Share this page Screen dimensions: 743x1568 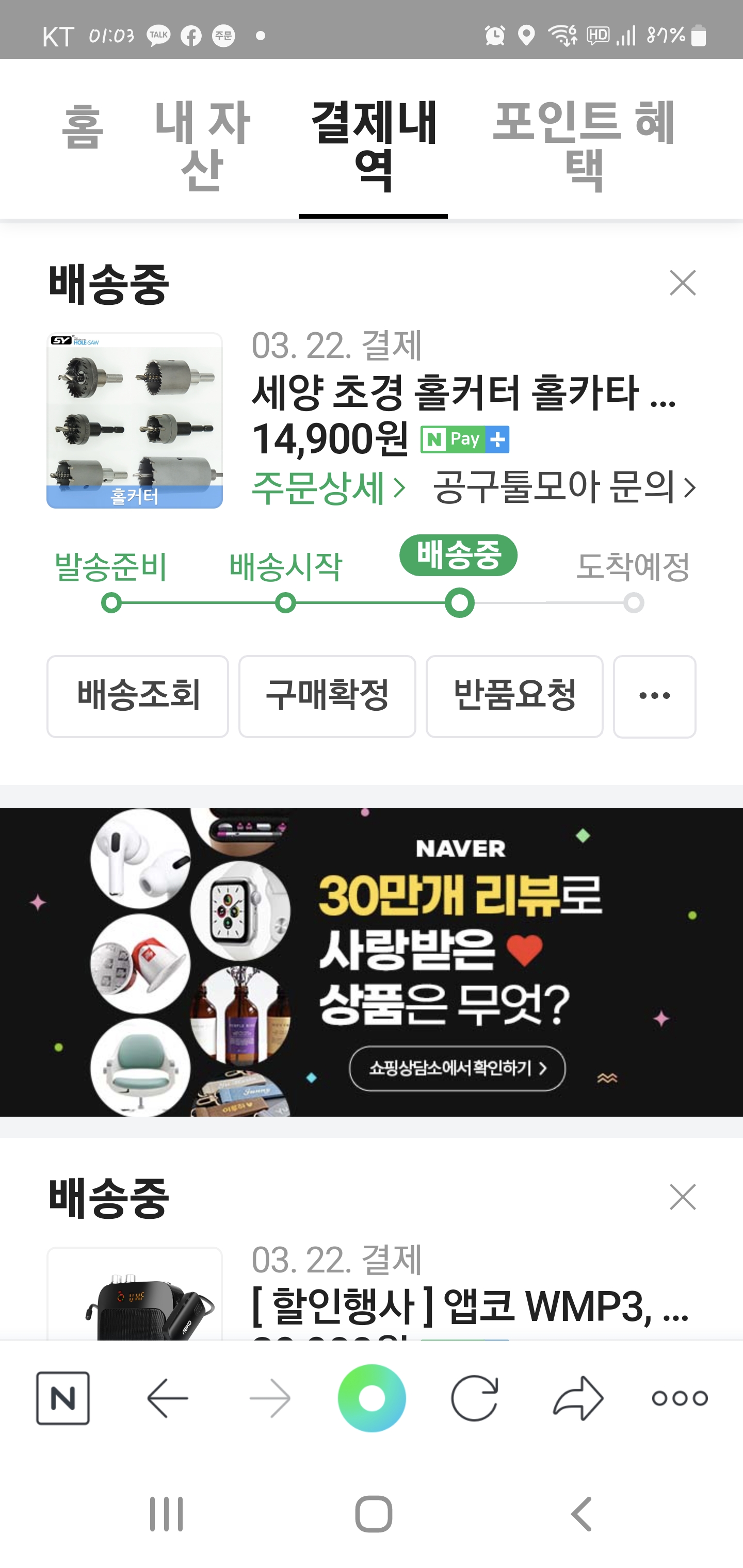(578, 1398)
